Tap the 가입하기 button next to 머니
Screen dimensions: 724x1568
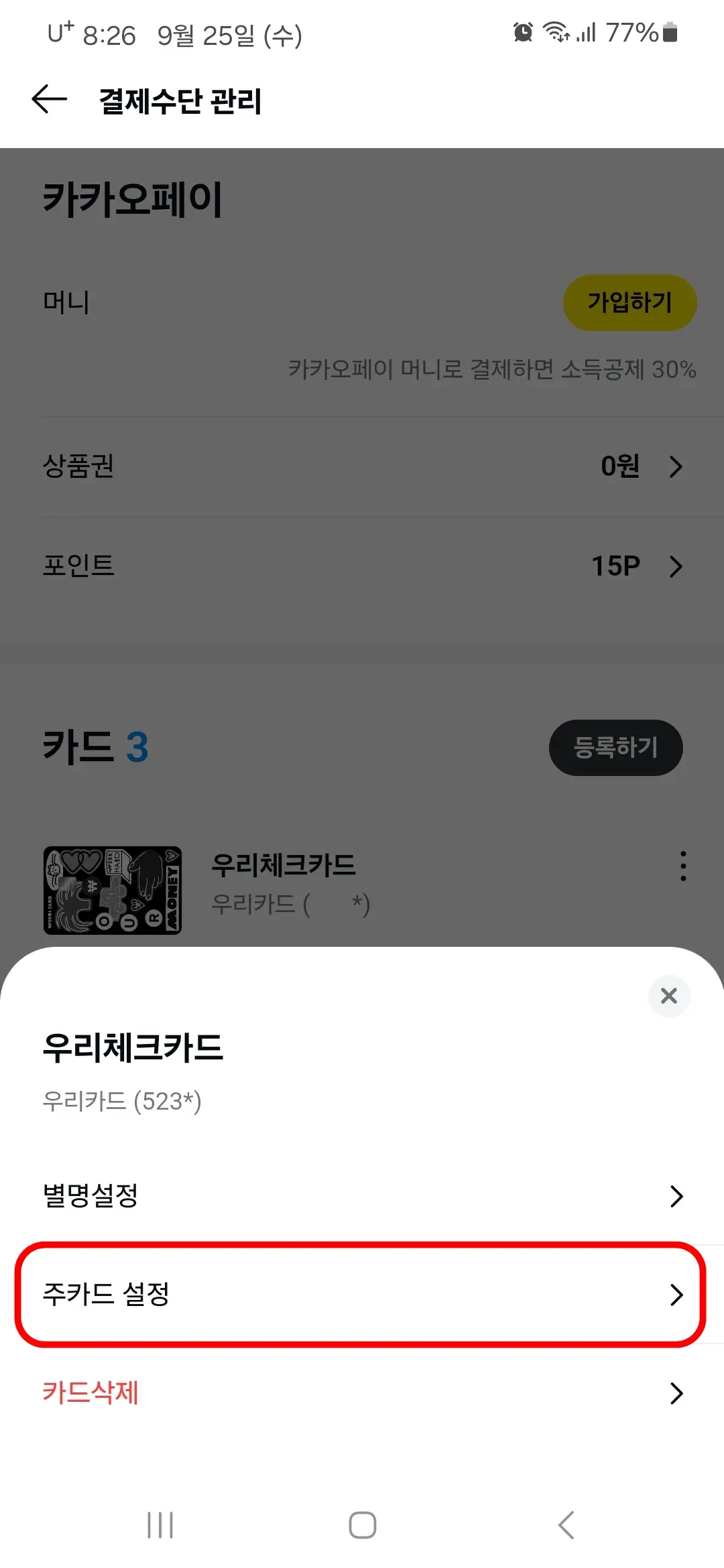629,302
